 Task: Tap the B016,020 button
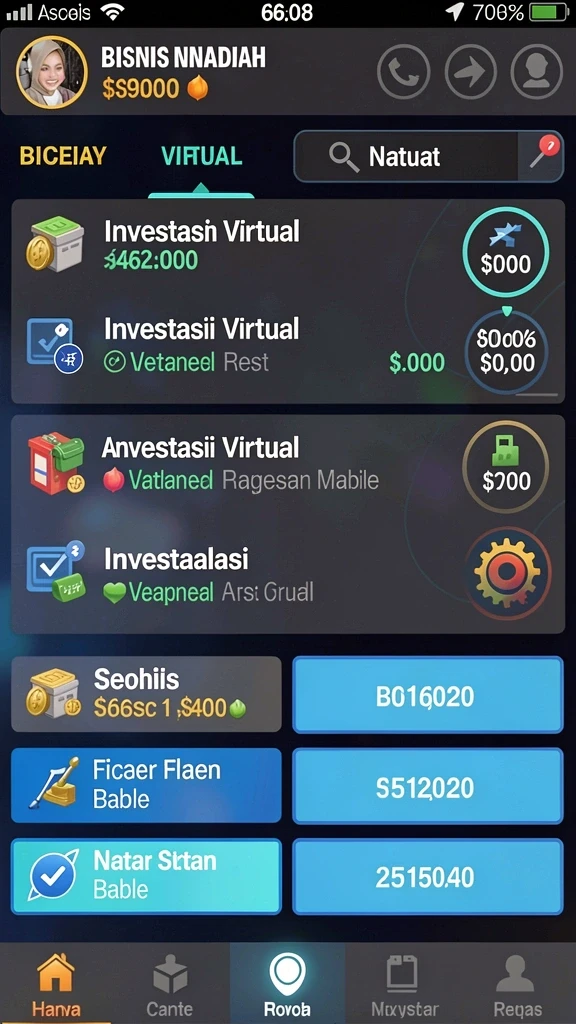pyautogui.click(x=428, y=695)
